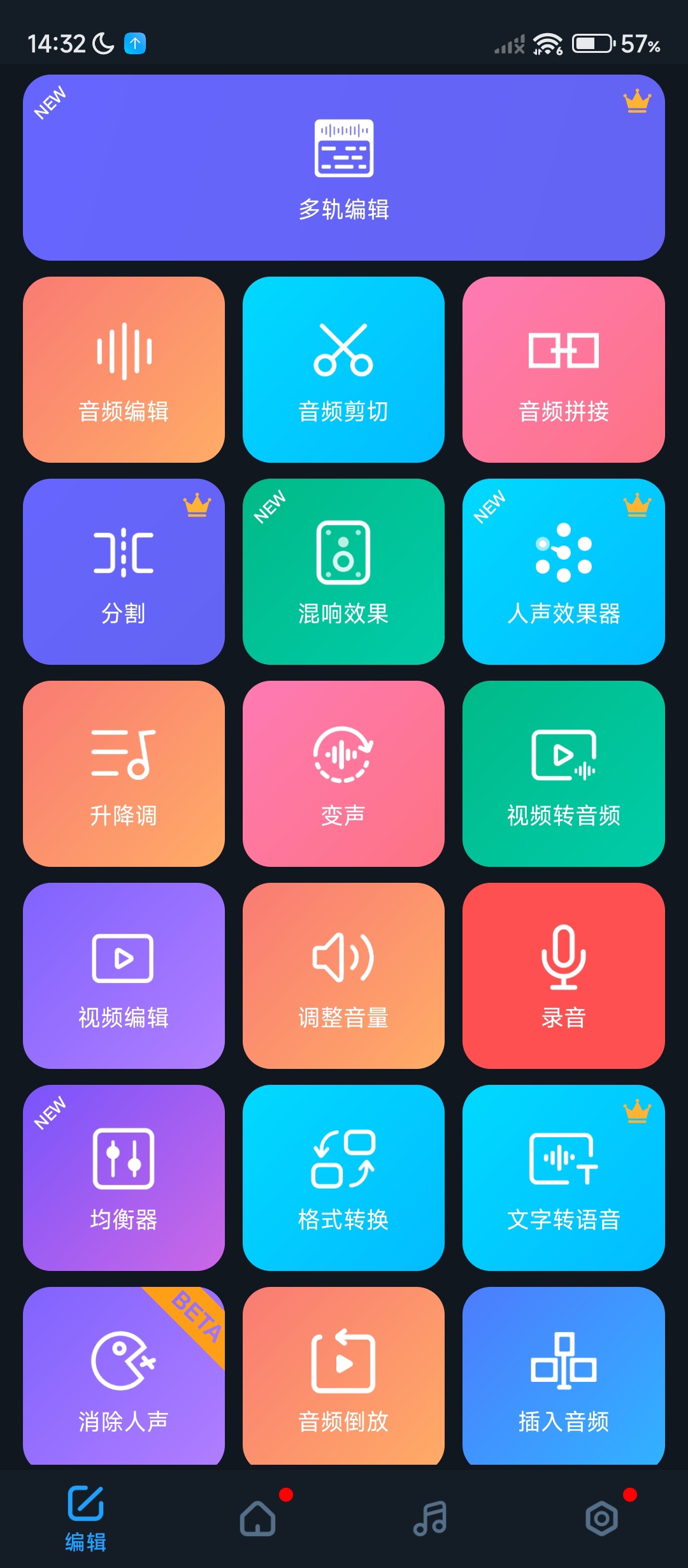688x1568 pixels.
Task: Open 音频拼接 audio joining
Action: click(x=563, y=370)
